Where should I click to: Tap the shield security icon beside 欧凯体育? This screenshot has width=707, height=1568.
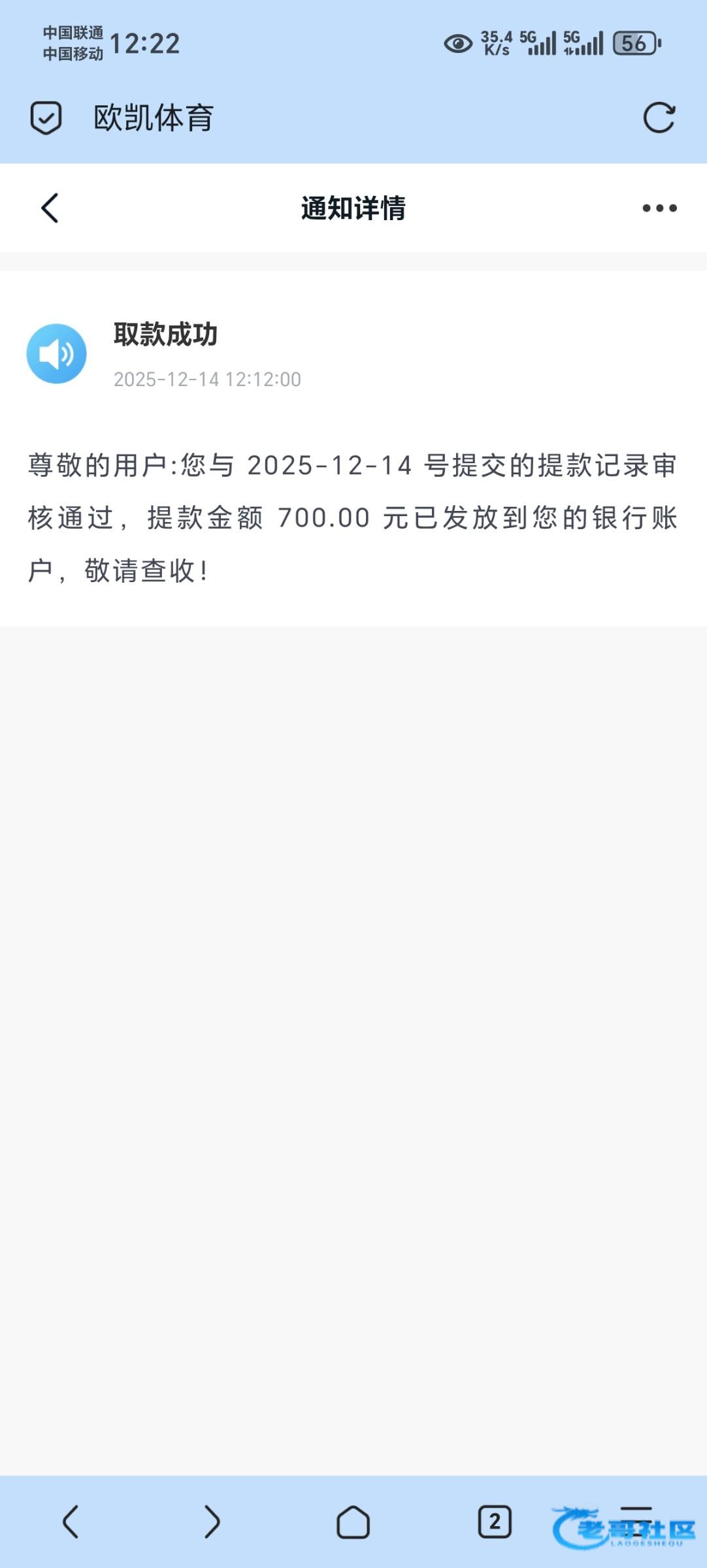click(46, 118)
